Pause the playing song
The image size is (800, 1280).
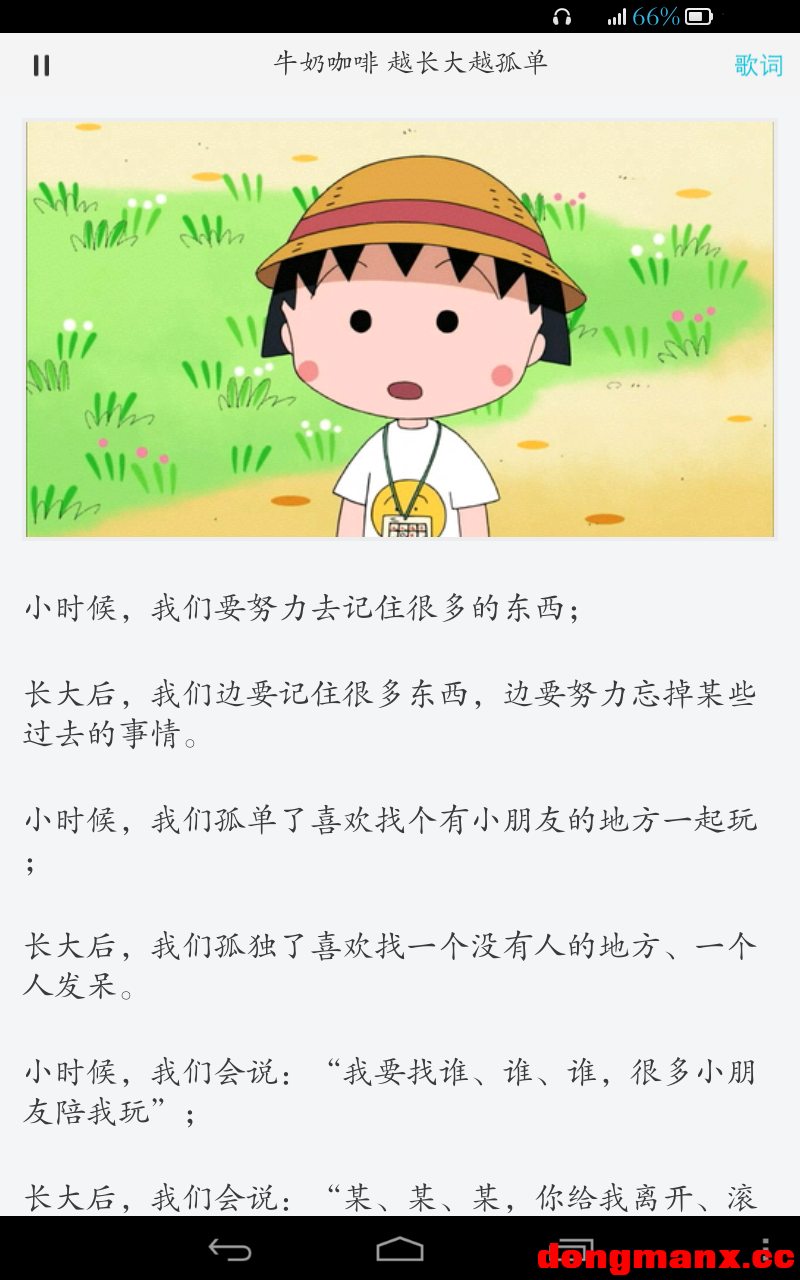41,66
